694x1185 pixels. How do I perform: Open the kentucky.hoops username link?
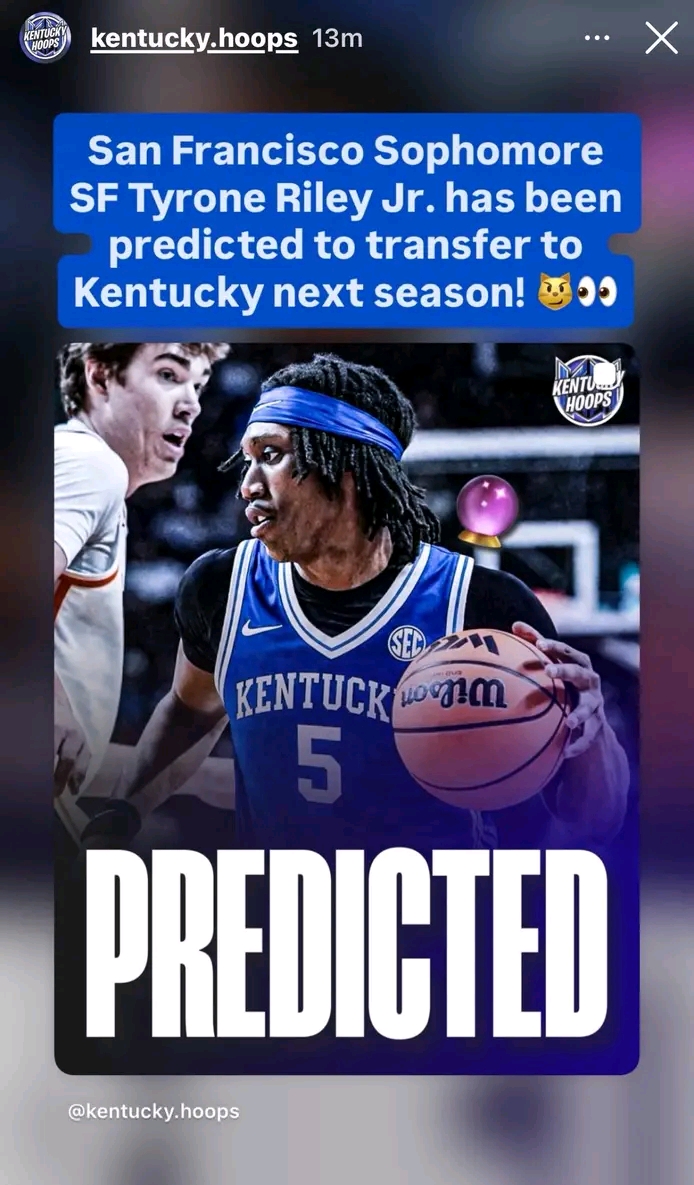pyautogui.click(x=194, y=39)
